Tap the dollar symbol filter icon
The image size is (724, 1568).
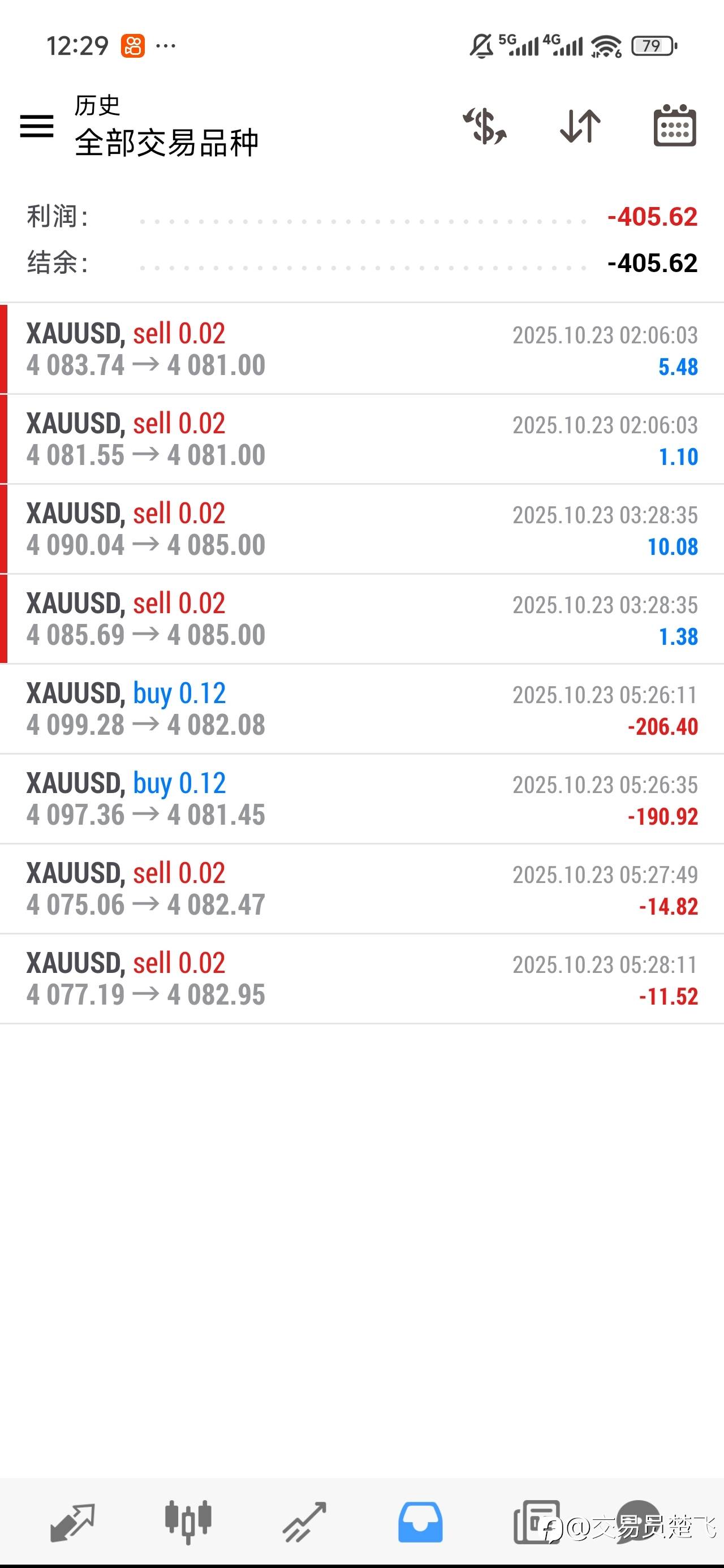coord(485,127)
